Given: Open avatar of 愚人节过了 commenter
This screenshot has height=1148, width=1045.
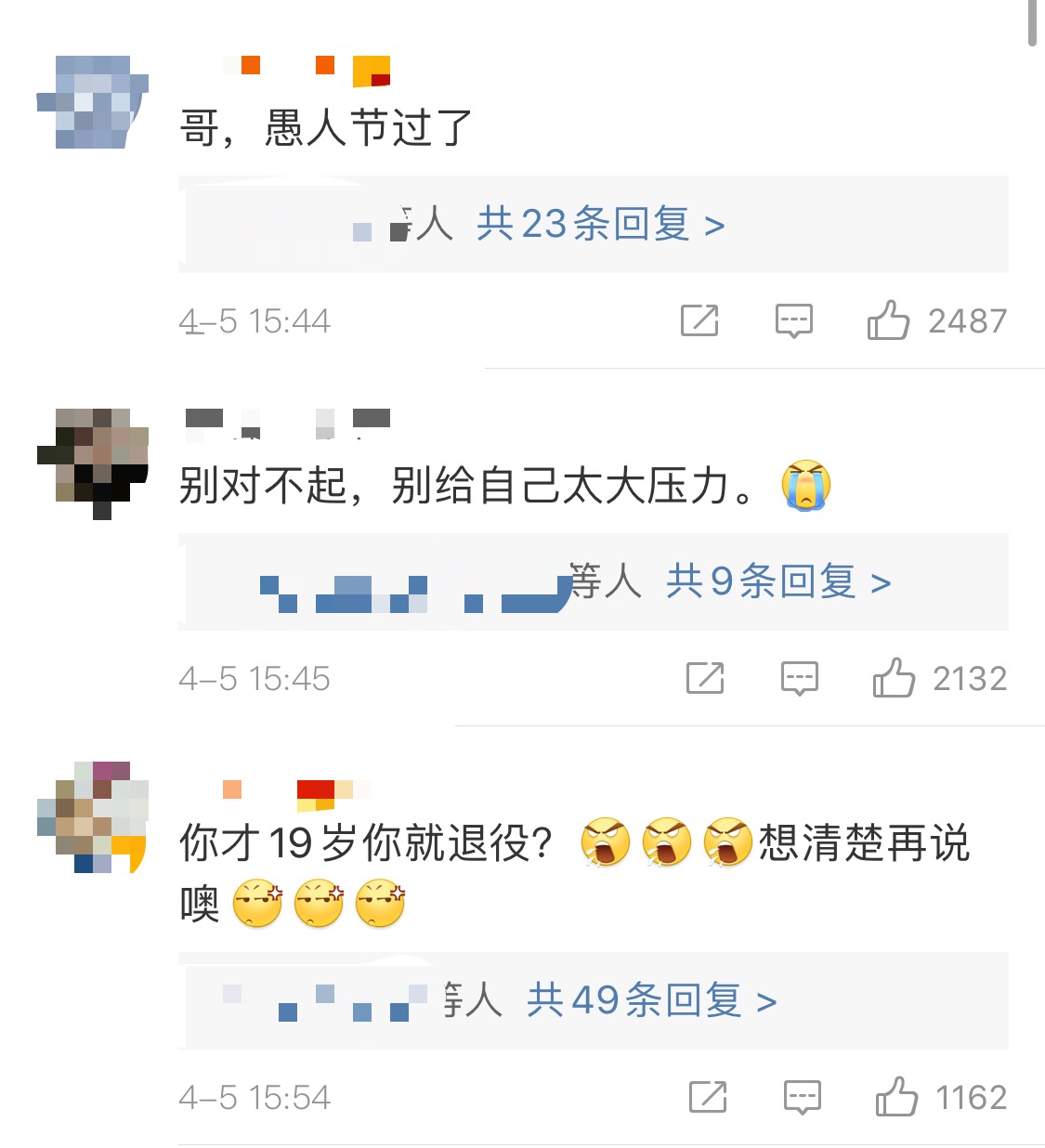Looking at the screenshot, I should point(93,102).
